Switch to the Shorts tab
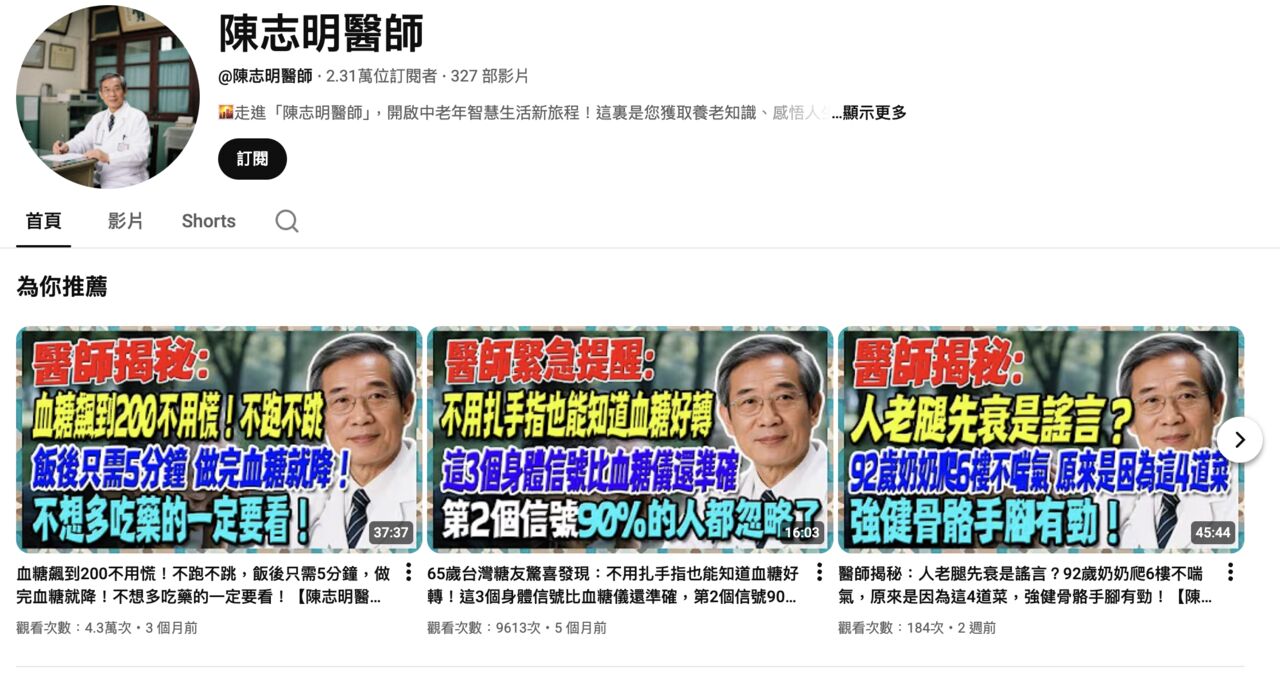Viewport: 1280px width, 682px height. [x=209, y=221]
